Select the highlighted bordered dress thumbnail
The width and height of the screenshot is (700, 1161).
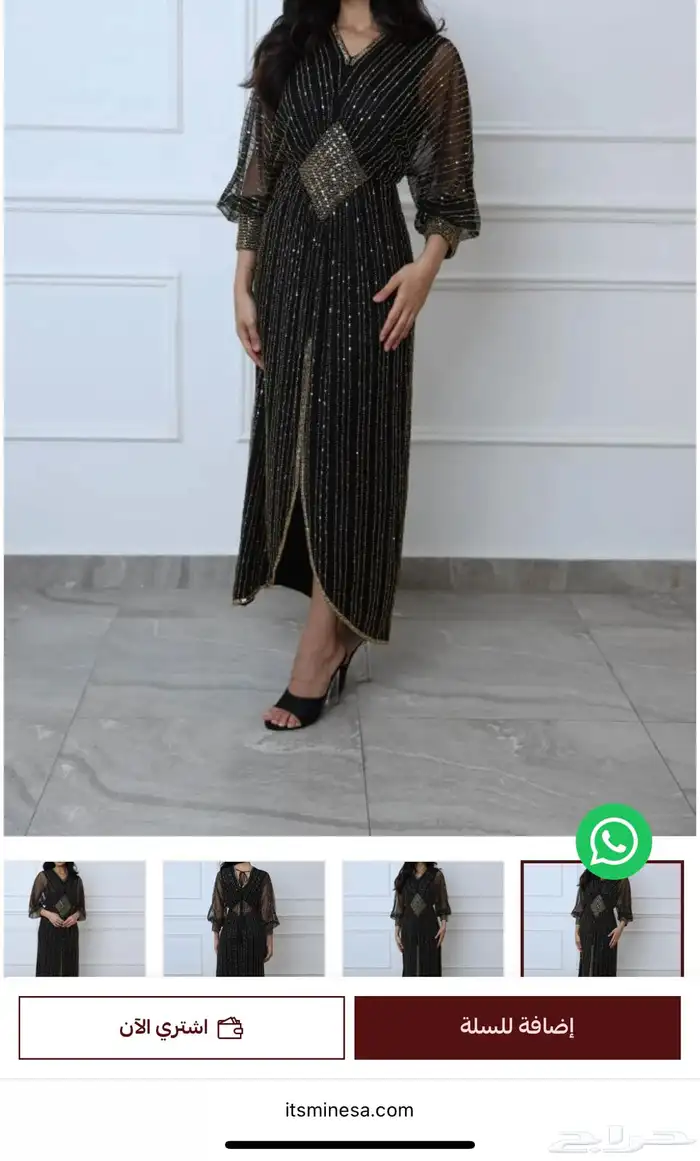pos(602,918)
